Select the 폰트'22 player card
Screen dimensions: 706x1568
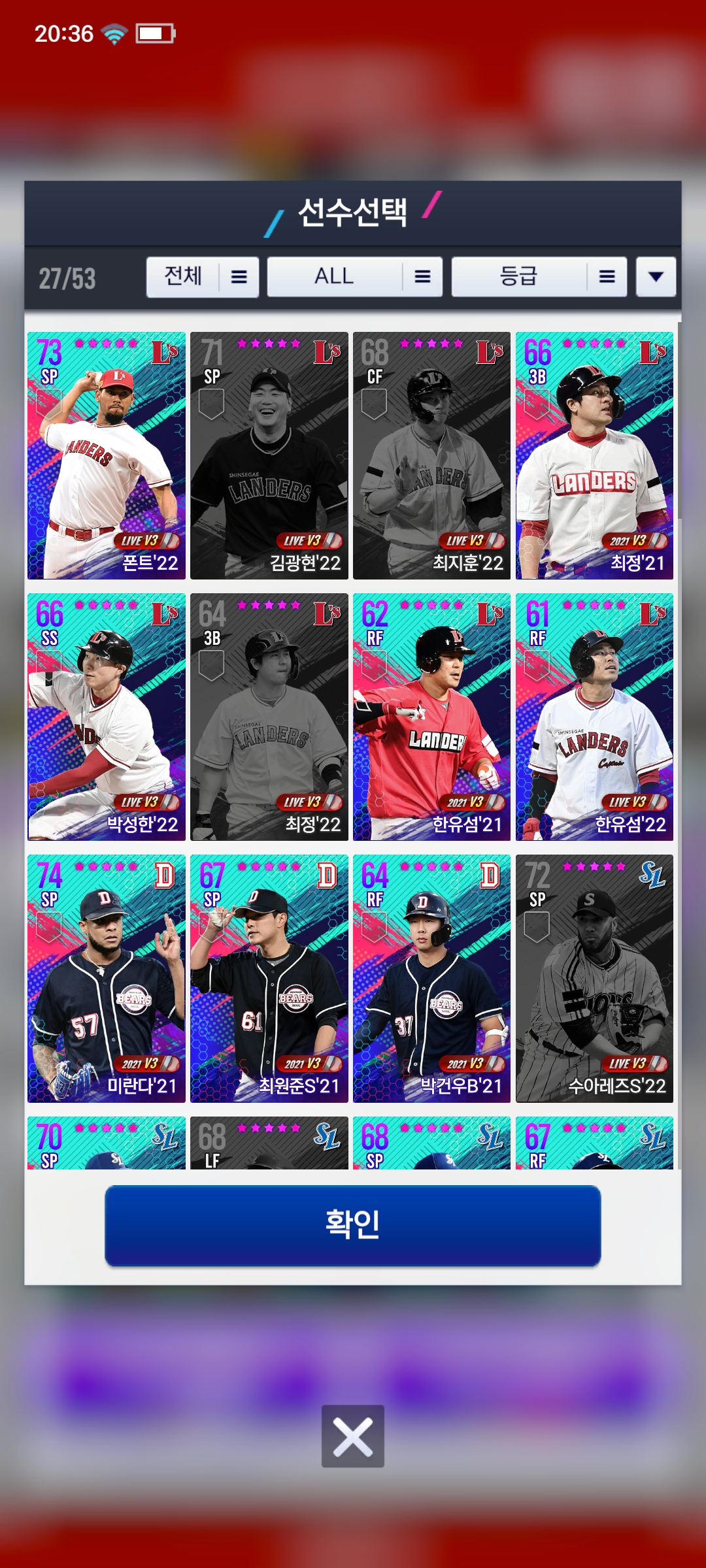click(107, 455)
